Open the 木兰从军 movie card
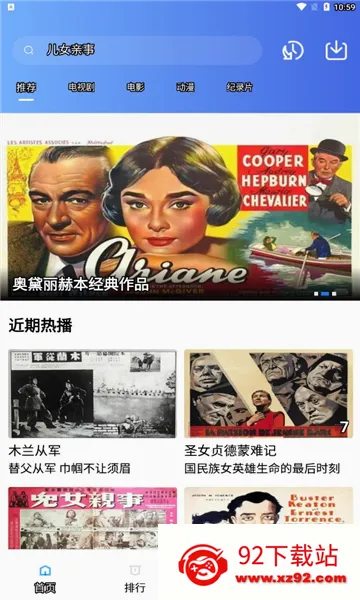Image resolution: width=360 pixels, height=600 pixels. point(93,412)
